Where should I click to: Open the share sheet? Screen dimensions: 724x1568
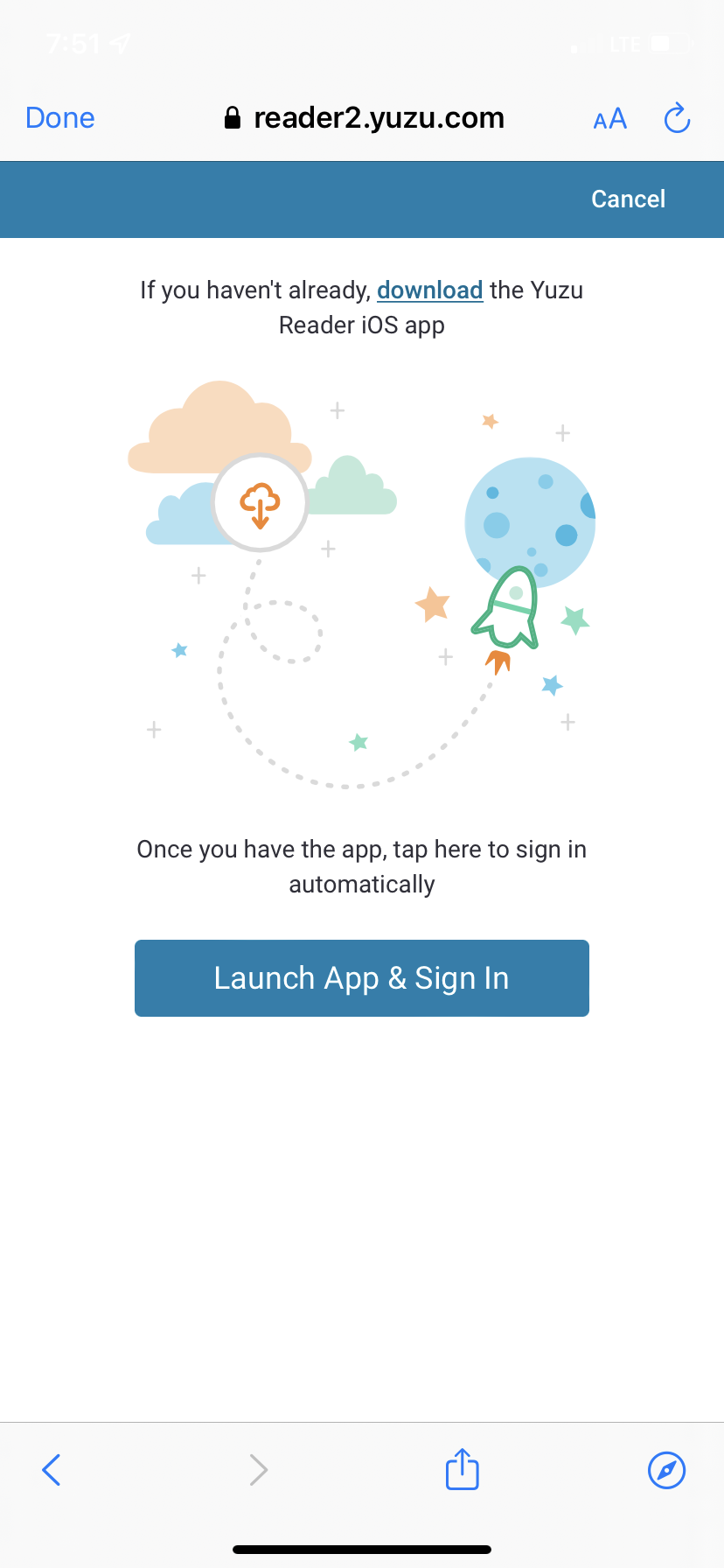462,1469
